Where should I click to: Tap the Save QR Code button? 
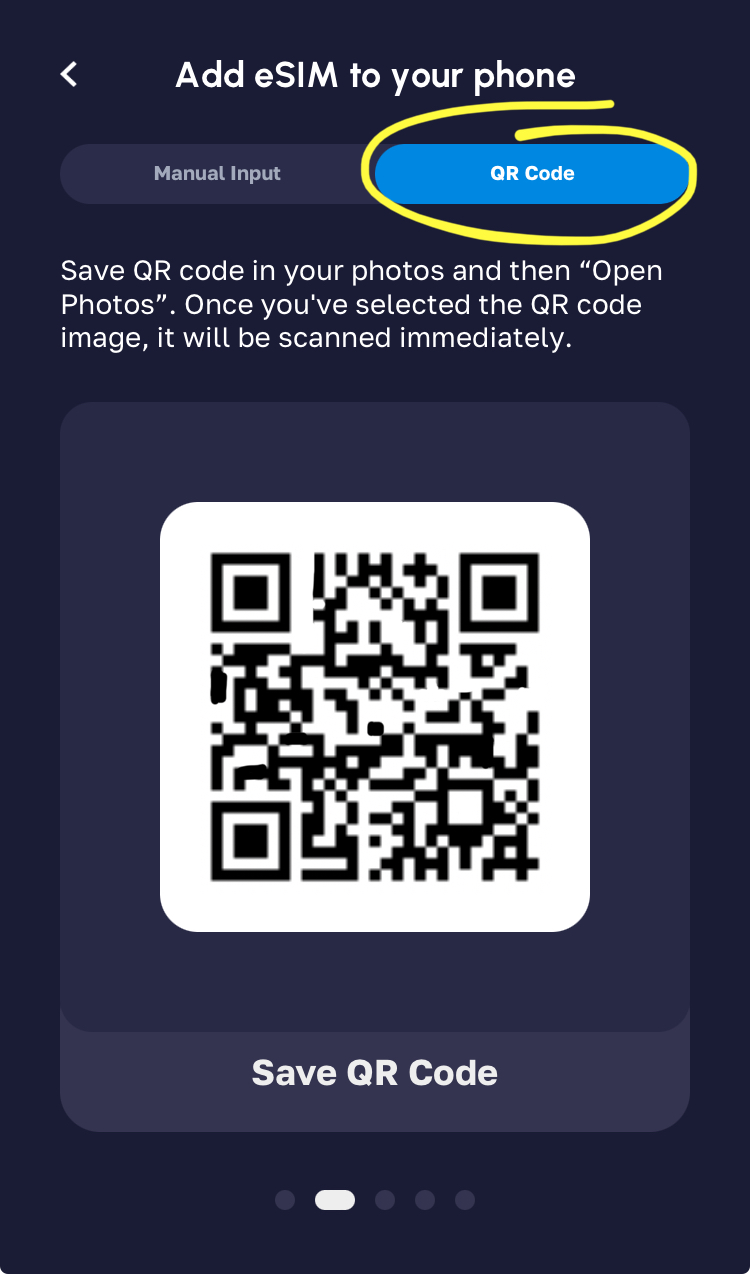375,1073
